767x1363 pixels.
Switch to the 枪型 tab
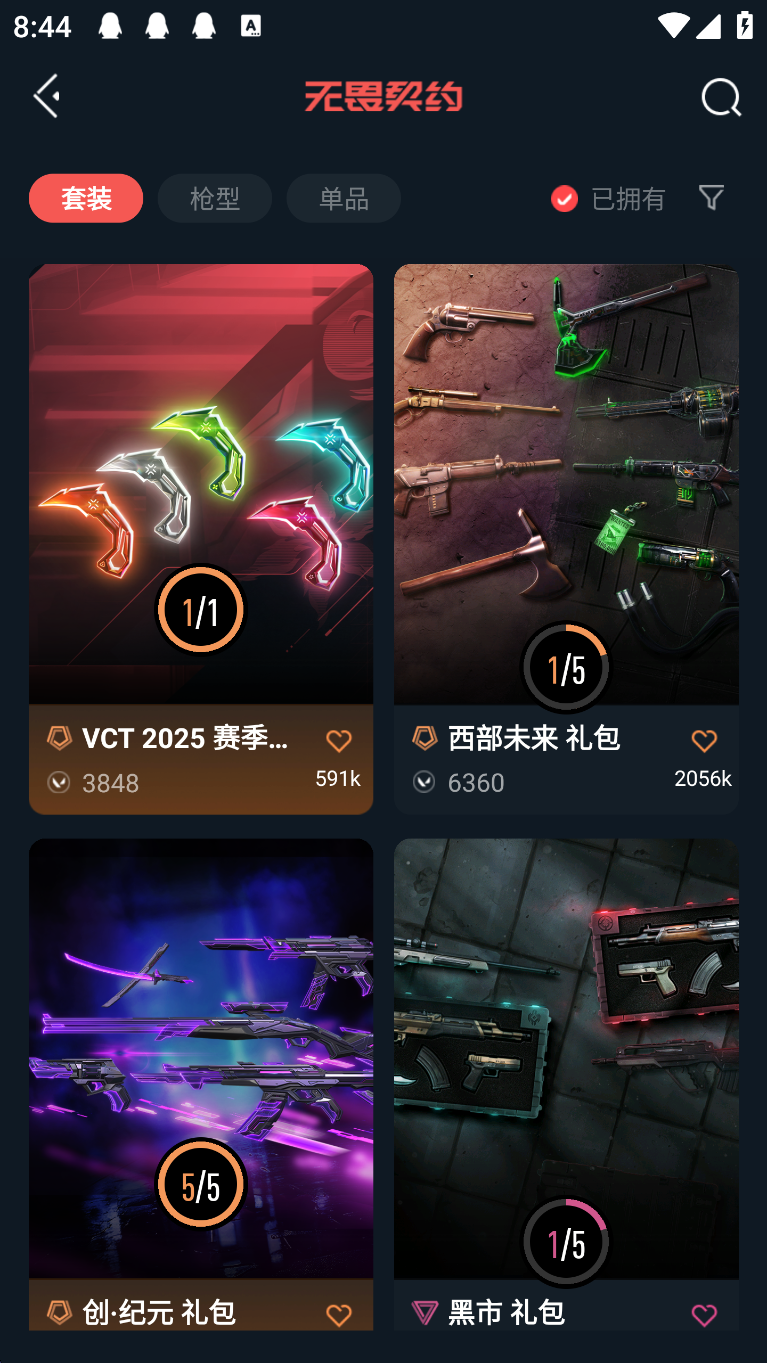(215, 198)
